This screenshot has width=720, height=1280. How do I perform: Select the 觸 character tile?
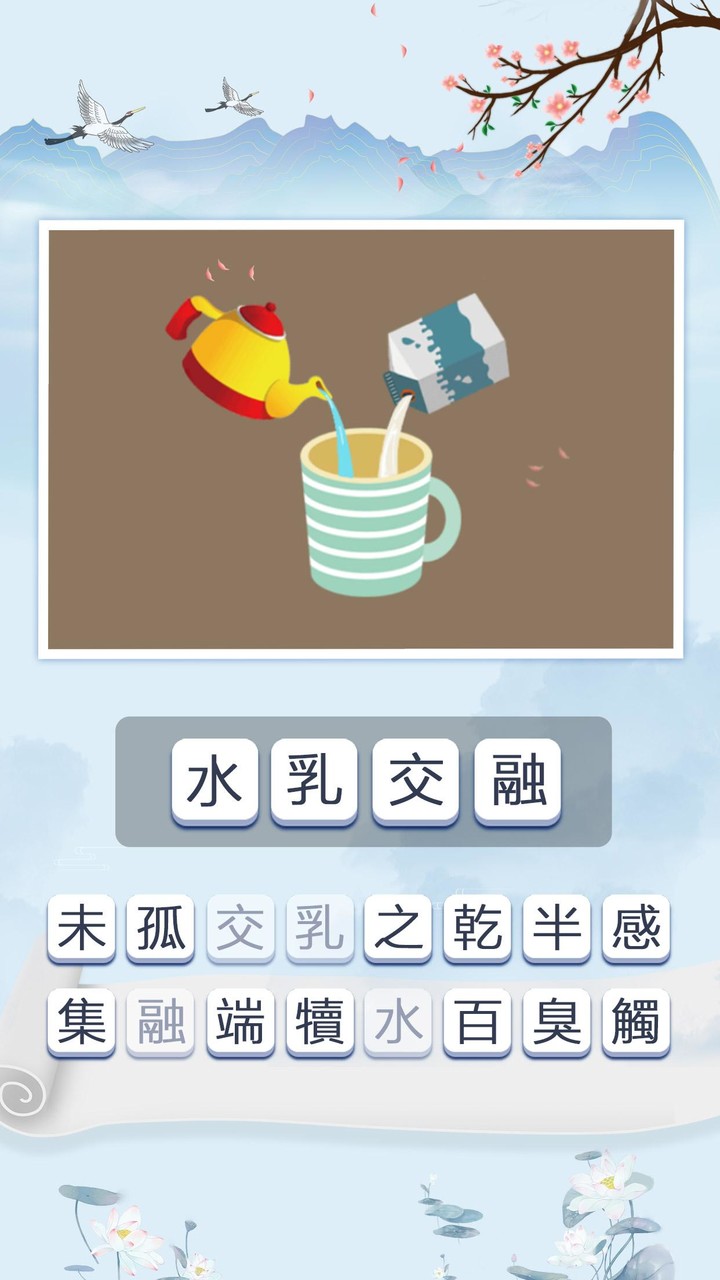pyautogui.click(x=636, y=1018)
